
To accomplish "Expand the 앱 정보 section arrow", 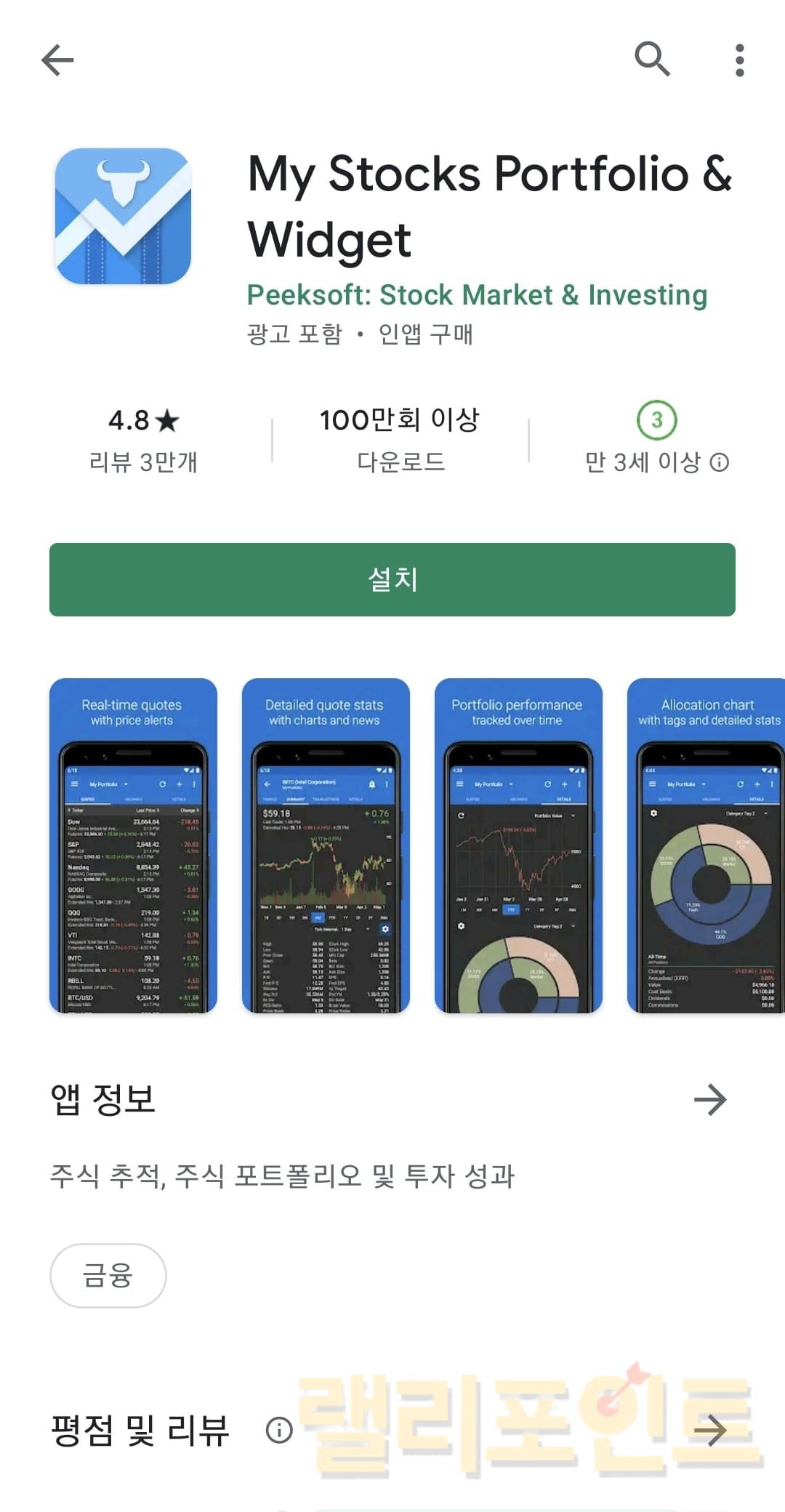I will (x=710, y=1100).
